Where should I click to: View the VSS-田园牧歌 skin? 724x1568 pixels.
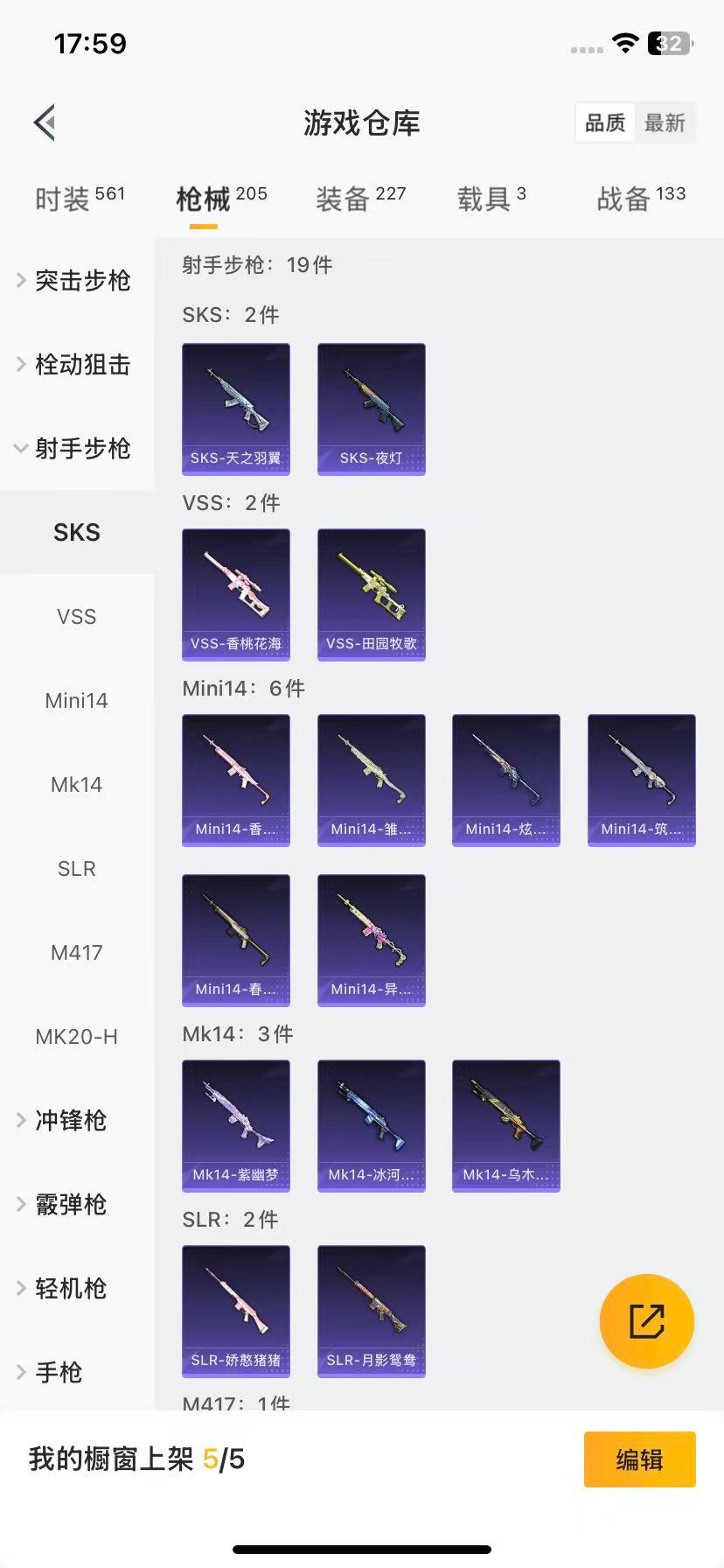pos(372,594)
